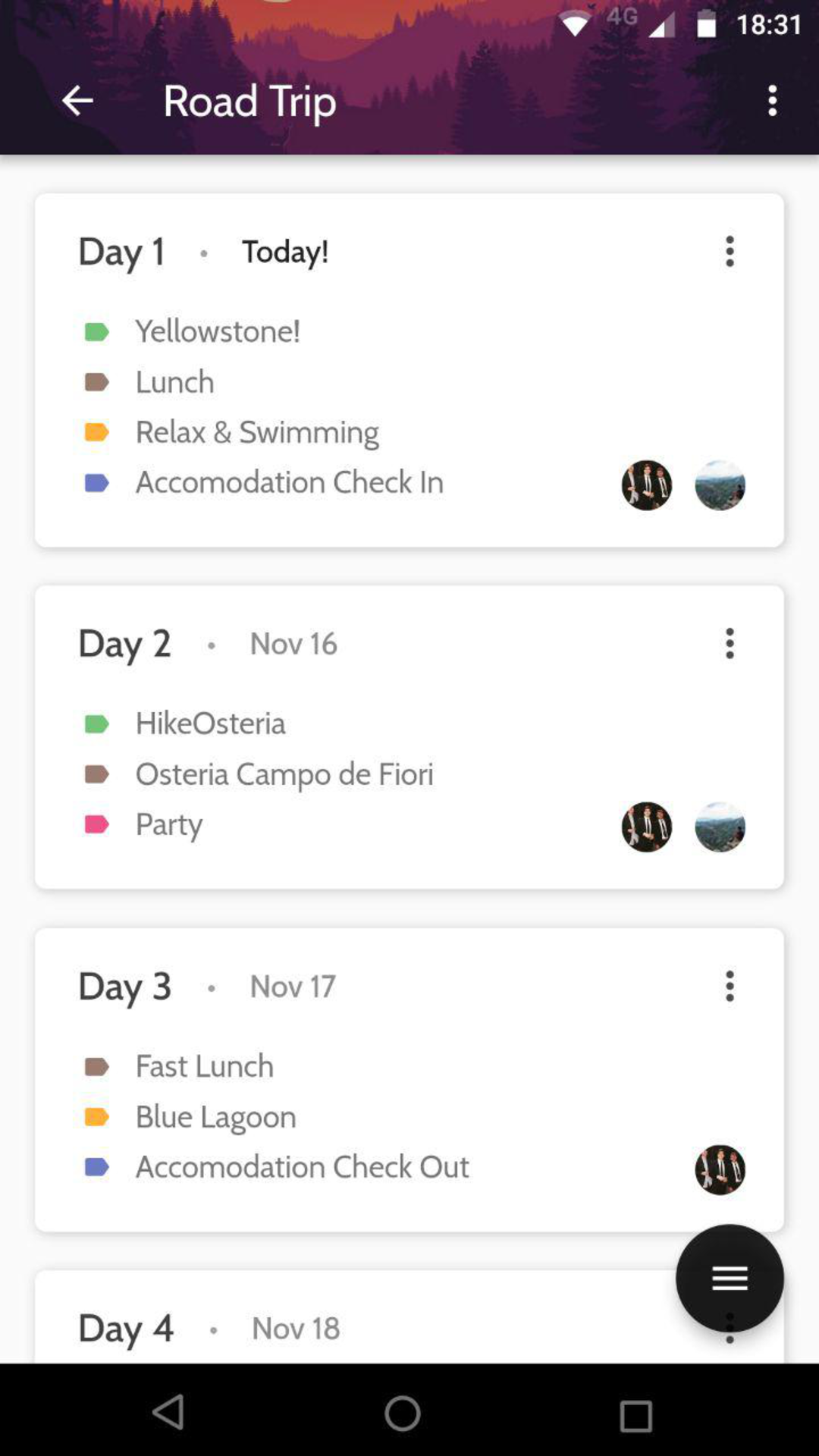Go back using the toolbar arrow
The height and width of the screenshot is (1456, 819).
(x=77, y=100)
